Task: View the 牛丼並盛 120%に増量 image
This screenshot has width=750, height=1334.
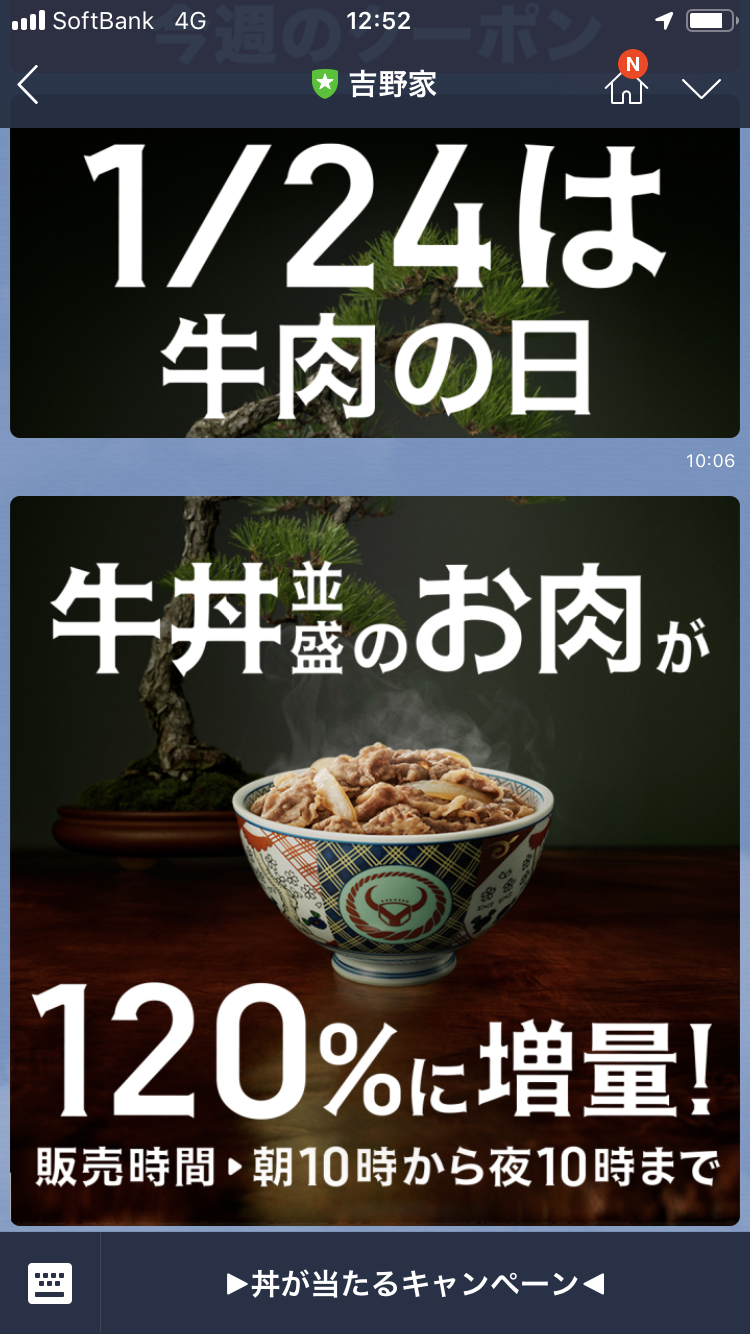Action: (x=375, y=860)
